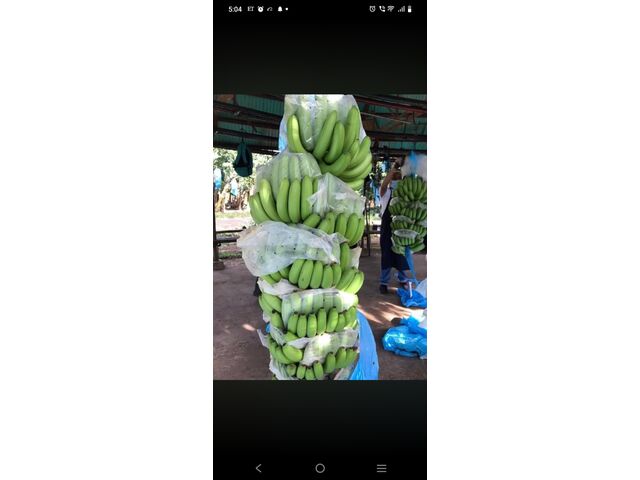The height and width of the screenshot is (480, 640).
Task: Return to the home screen
Action: [x=320, y=468]
